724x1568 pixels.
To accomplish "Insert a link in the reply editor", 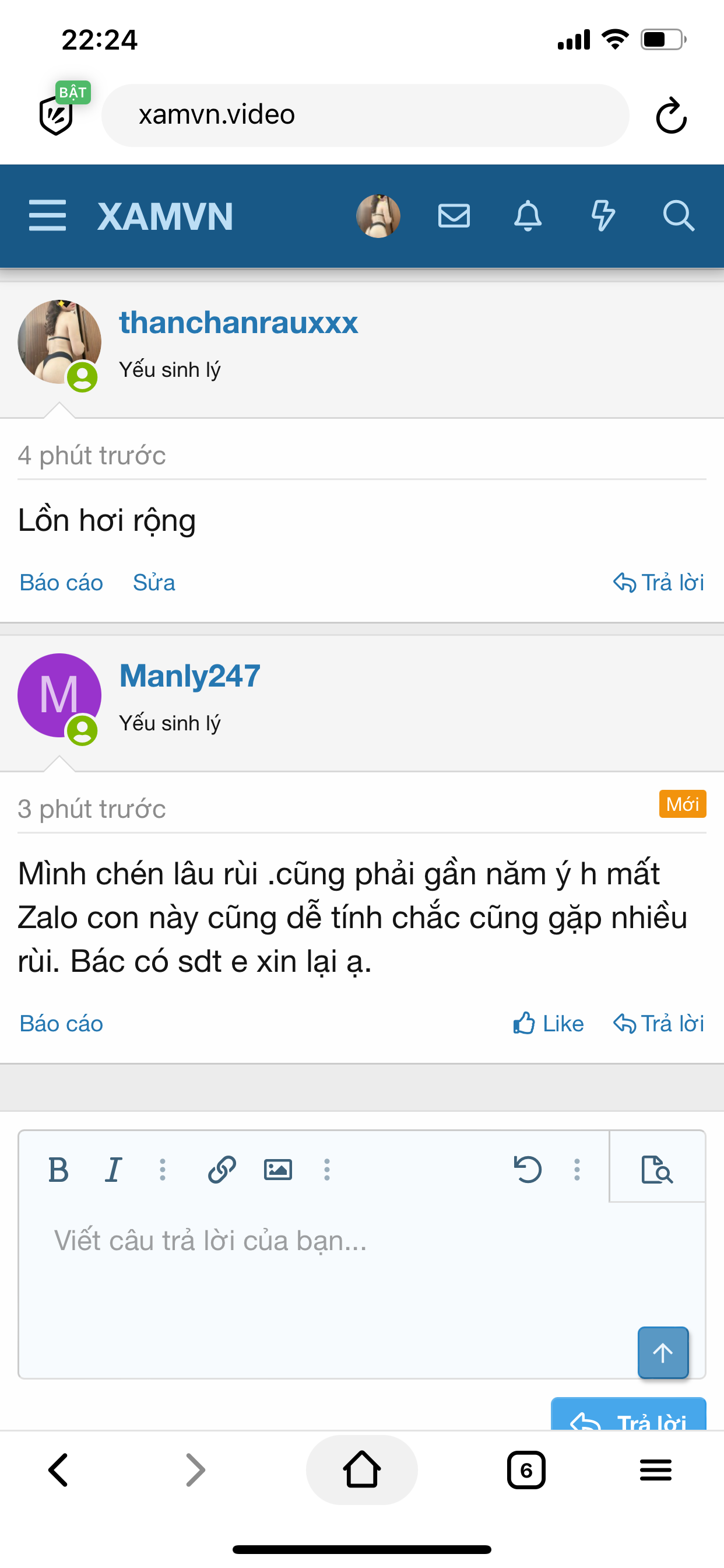I will pos(222,1170).
